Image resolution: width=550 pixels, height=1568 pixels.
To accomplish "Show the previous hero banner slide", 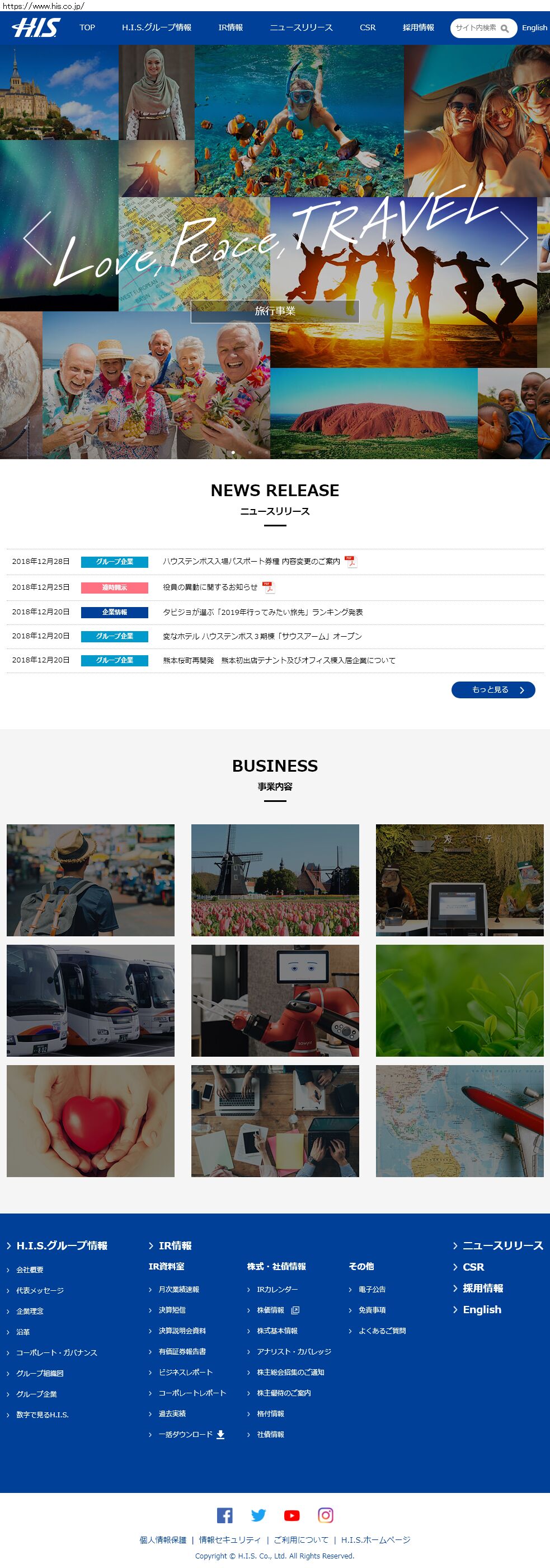I will coord(36,238).
